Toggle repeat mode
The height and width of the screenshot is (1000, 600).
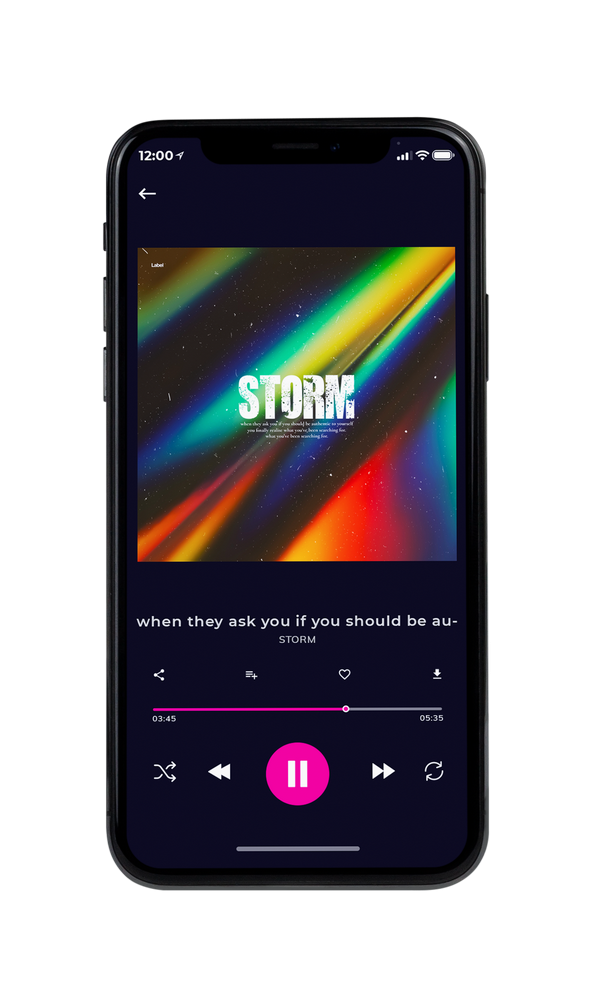tap(434, 771)
